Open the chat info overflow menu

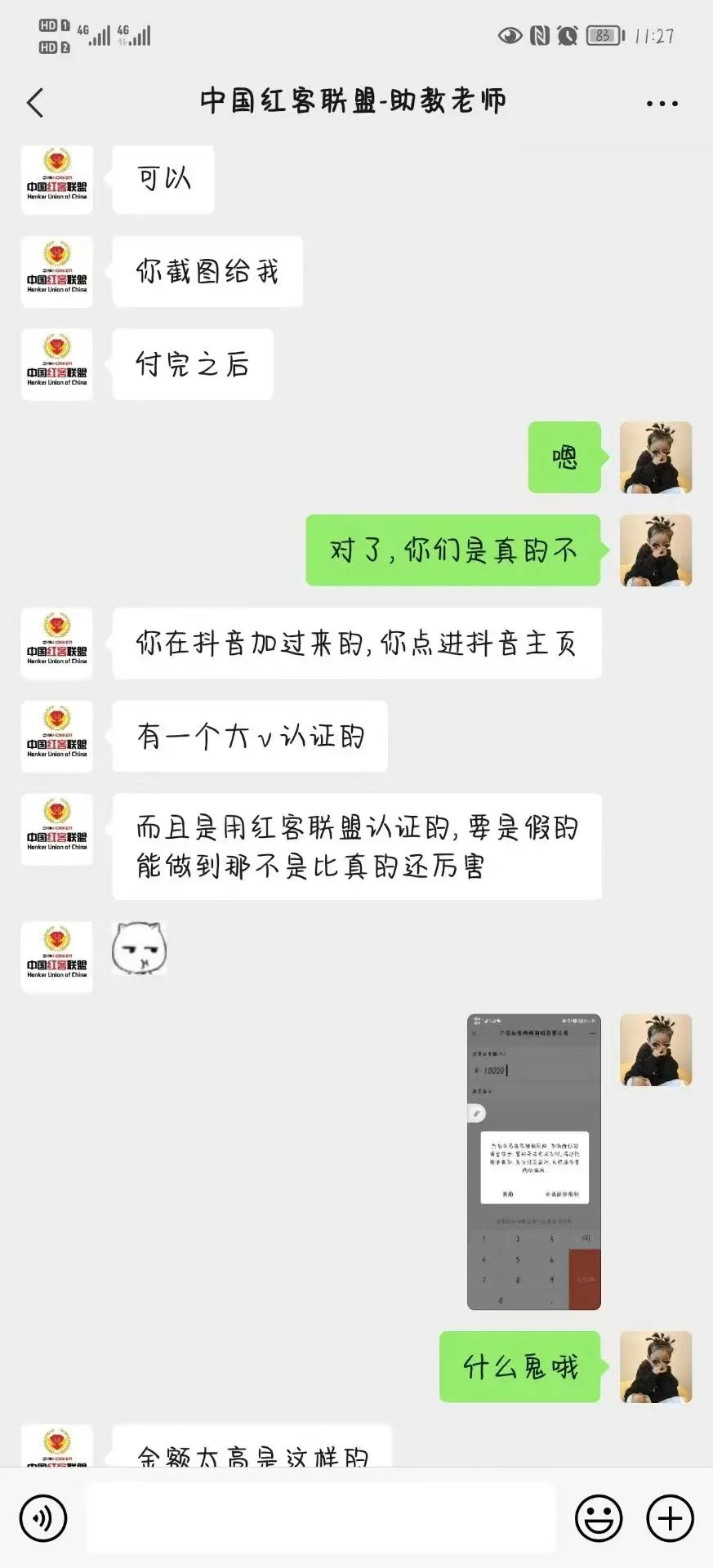pos(662,104)
